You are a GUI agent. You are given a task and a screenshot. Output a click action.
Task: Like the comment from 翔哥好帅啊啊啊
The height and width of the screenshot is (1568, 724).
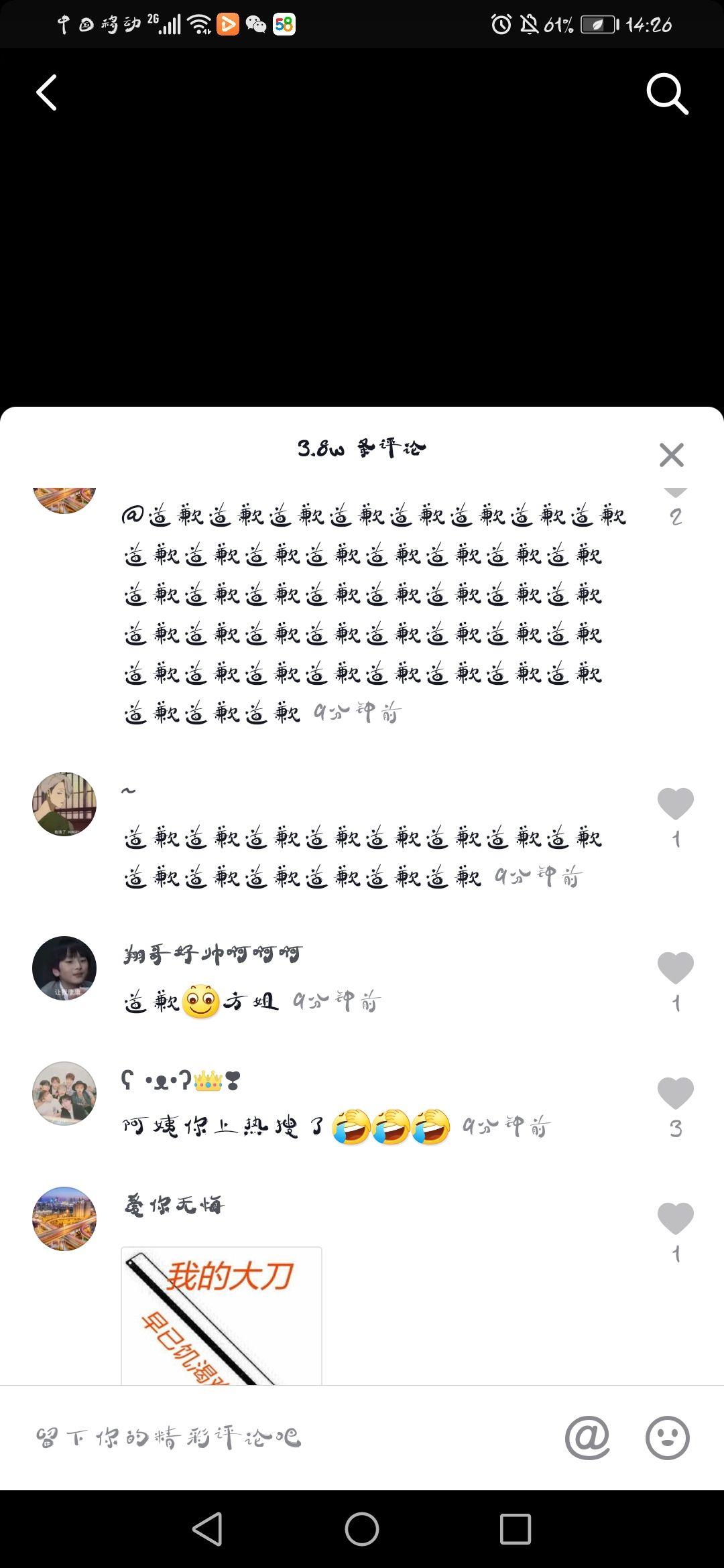coord(675,968)
